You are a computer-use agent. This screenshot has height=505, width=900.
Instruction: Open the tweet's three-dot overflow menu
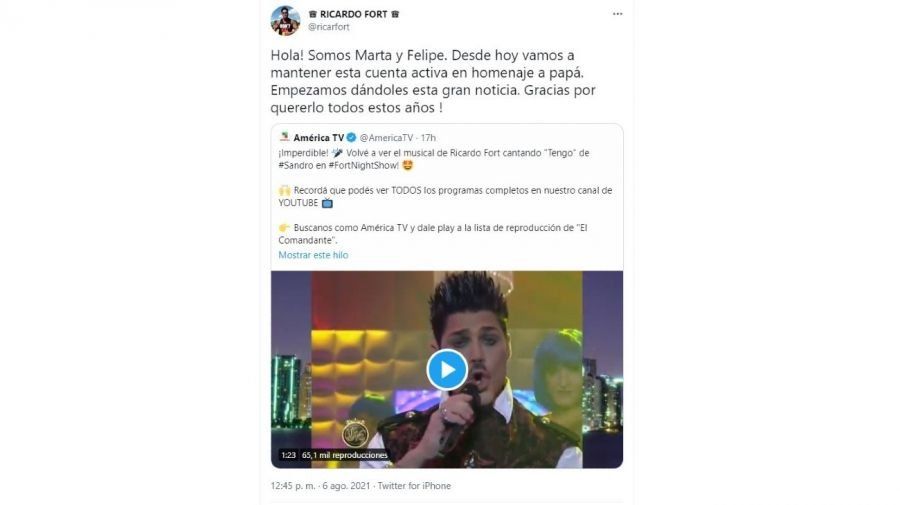click(616, 14)
